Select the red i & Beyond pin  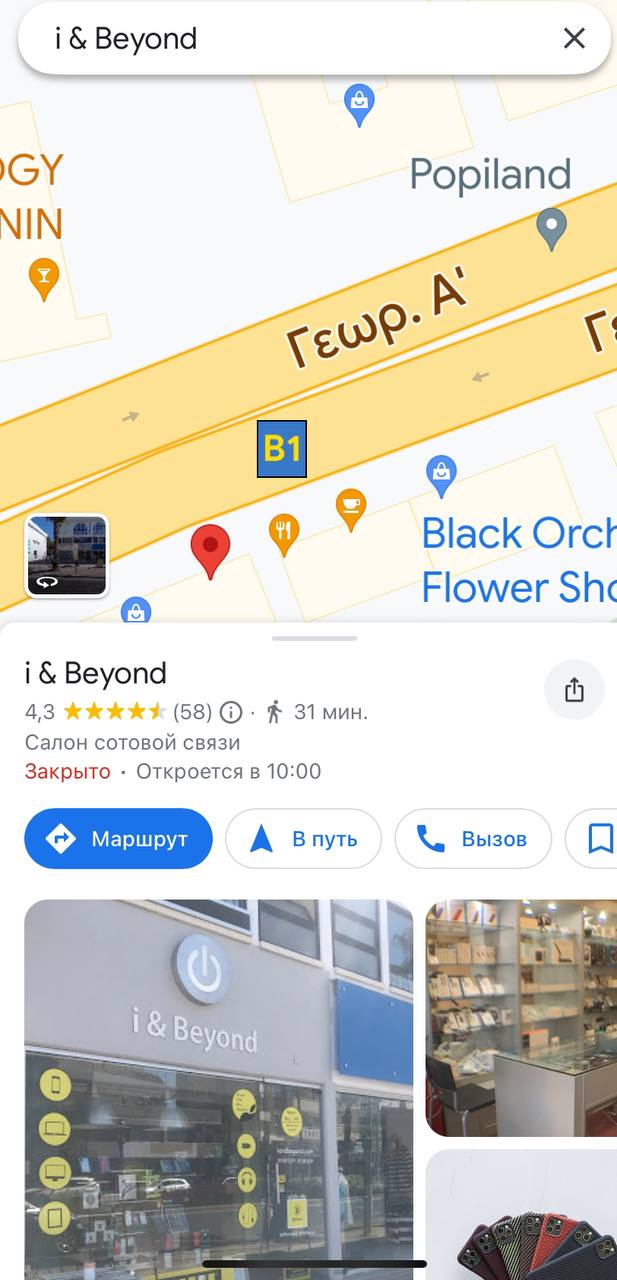210,548
